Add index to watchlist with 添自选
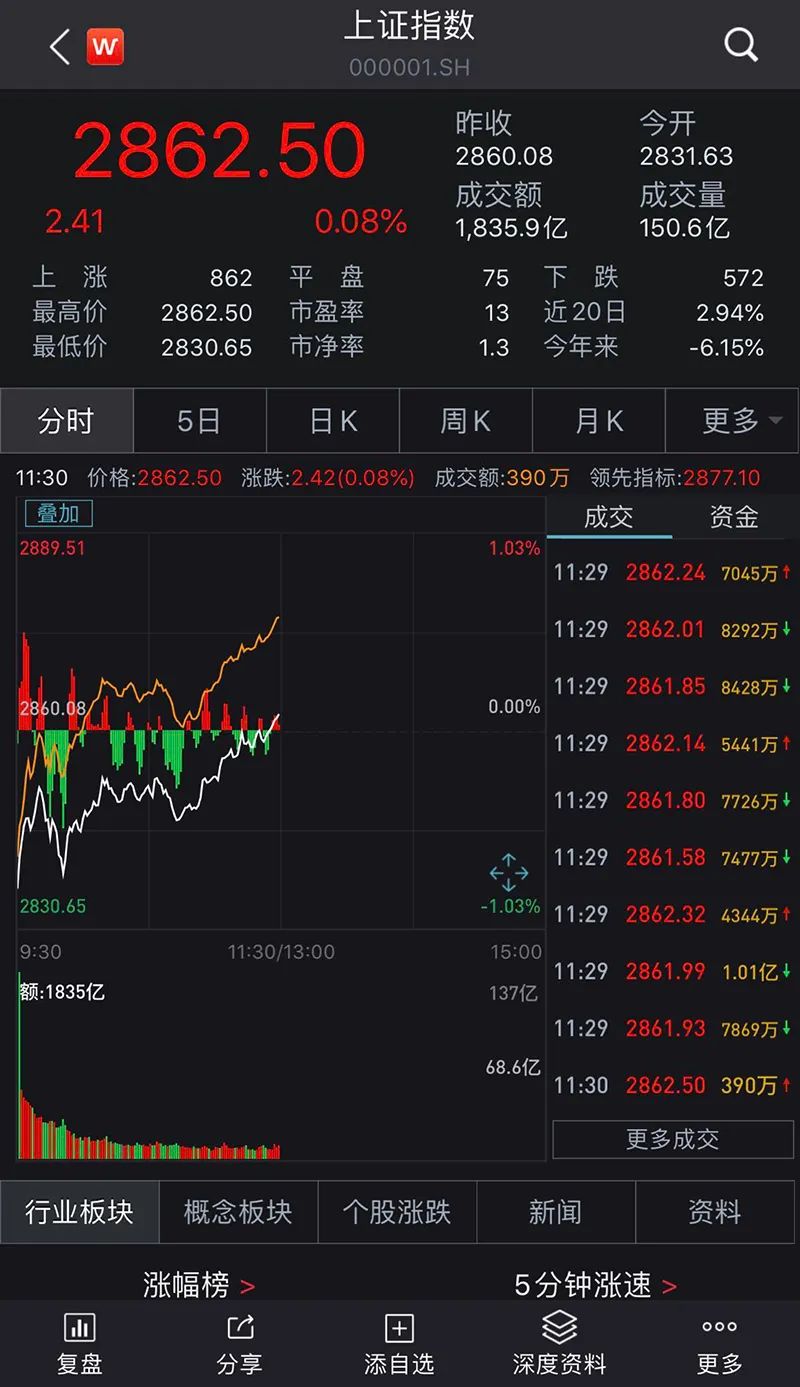 [399, 1343]
